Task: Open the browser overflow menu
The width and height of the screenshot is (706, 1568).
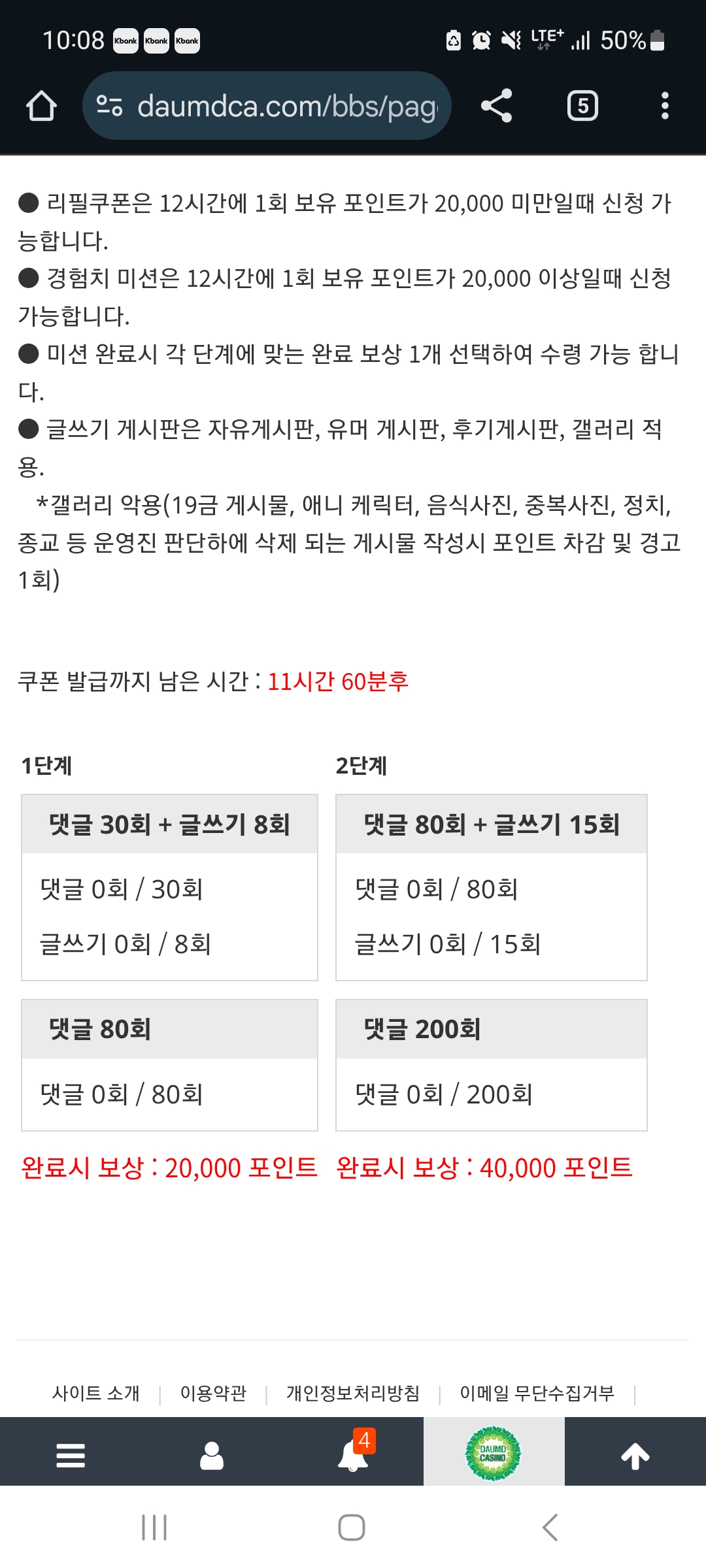Action: click(665, 106)
